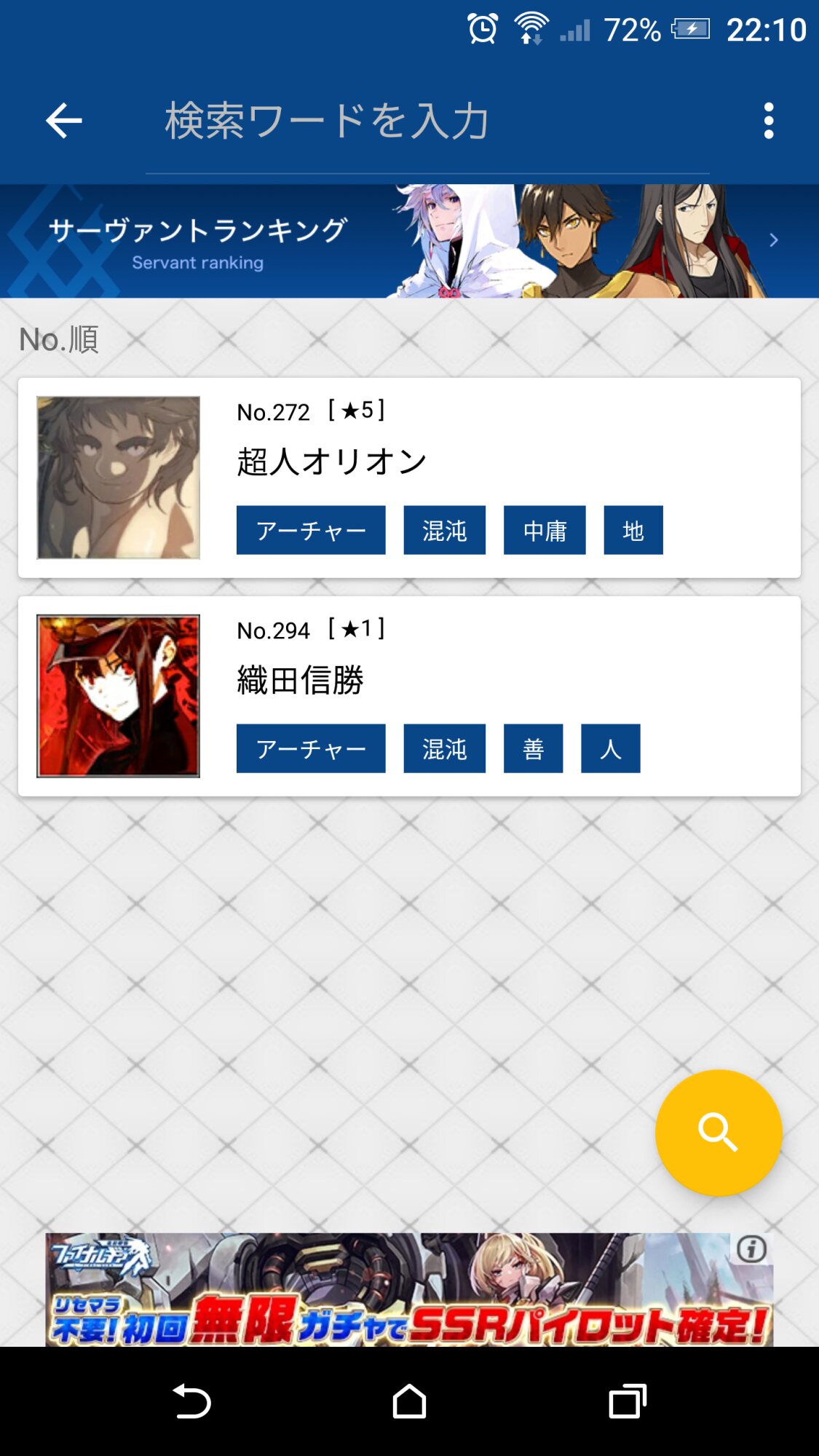Select the 善 tag on 織田信勝

click(x=533, y=748)
